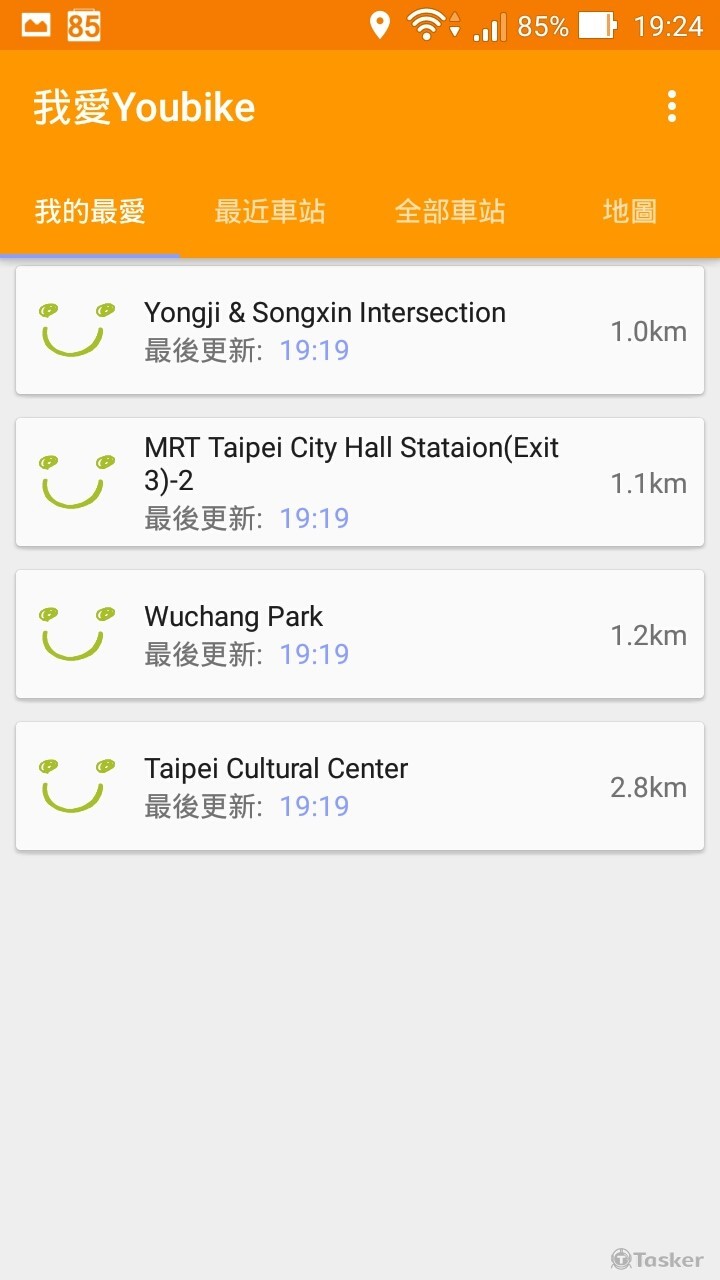Open the 全部車站 tab

point(450,211)
